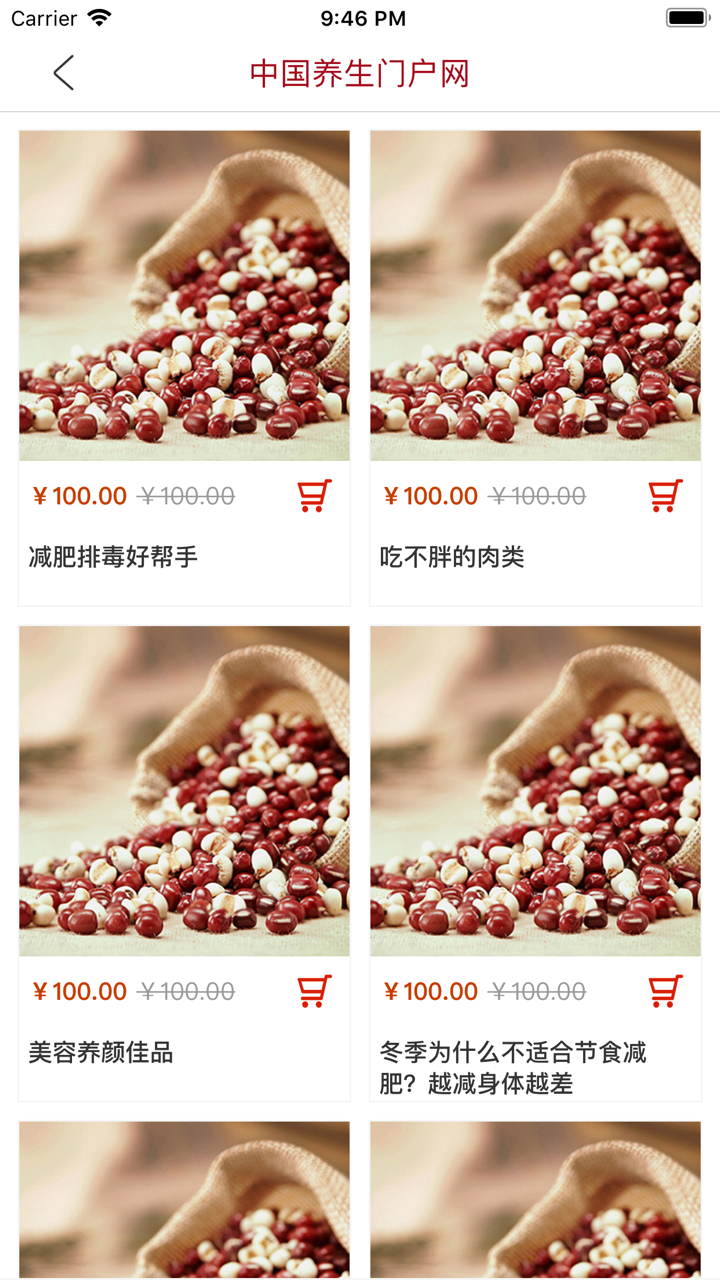Tap the back chevron arrow
720x1280 pixels.
63,72
